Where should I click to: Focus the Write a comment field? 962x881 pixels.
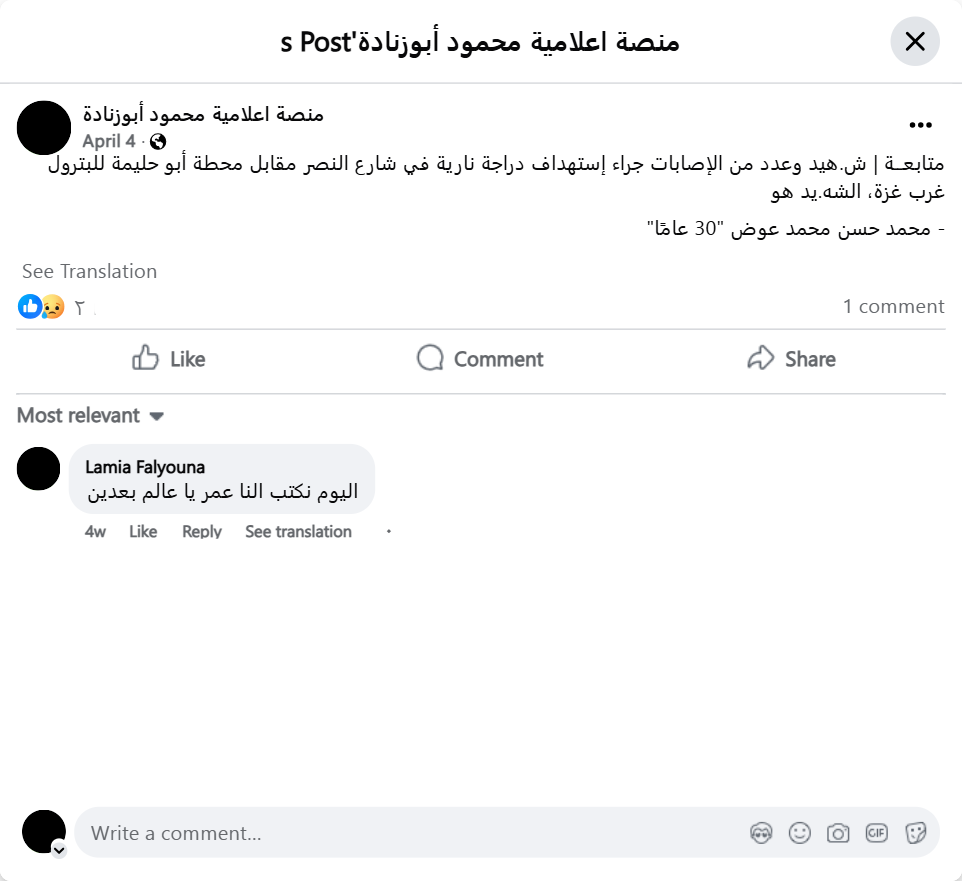400,833
